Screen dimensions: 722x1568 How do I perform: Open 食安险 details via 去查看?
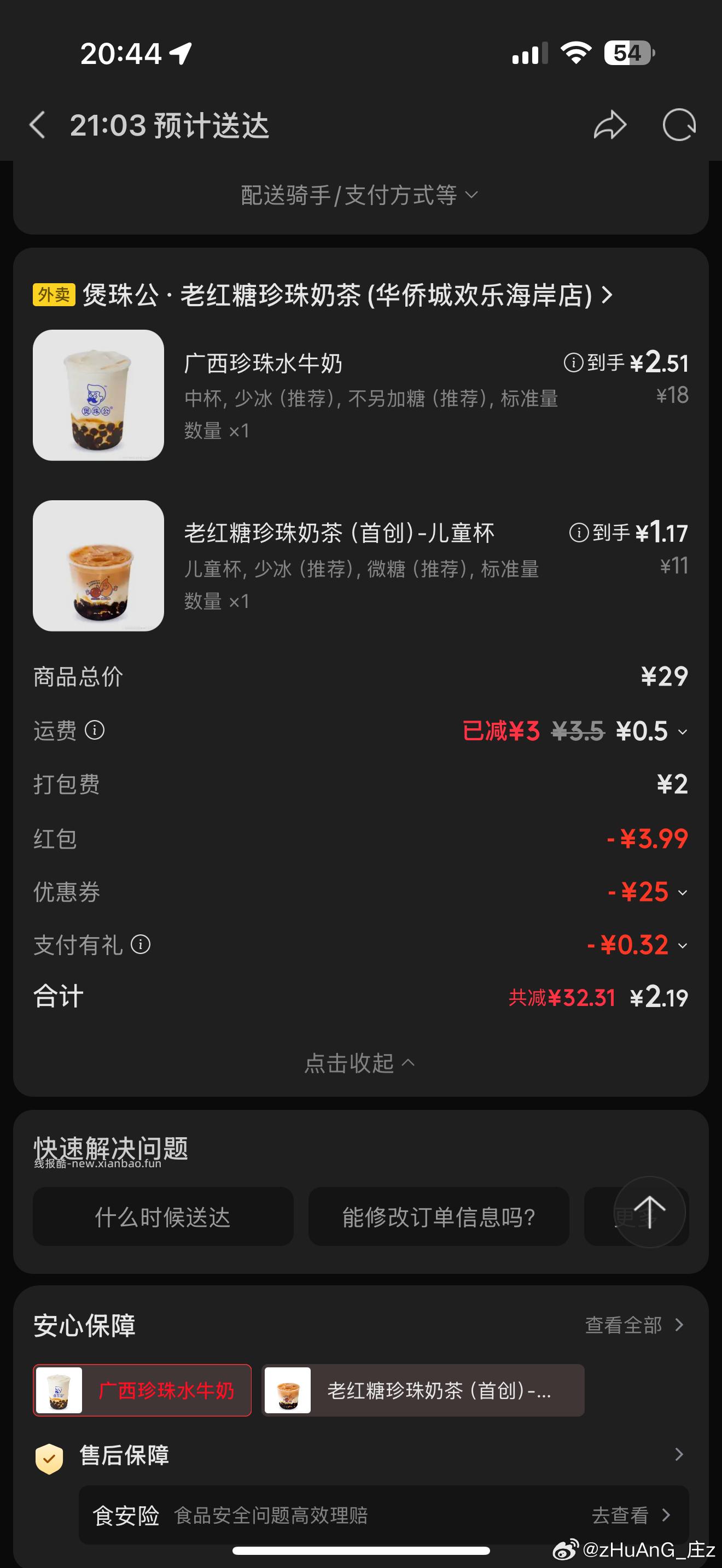(620, 1515)
